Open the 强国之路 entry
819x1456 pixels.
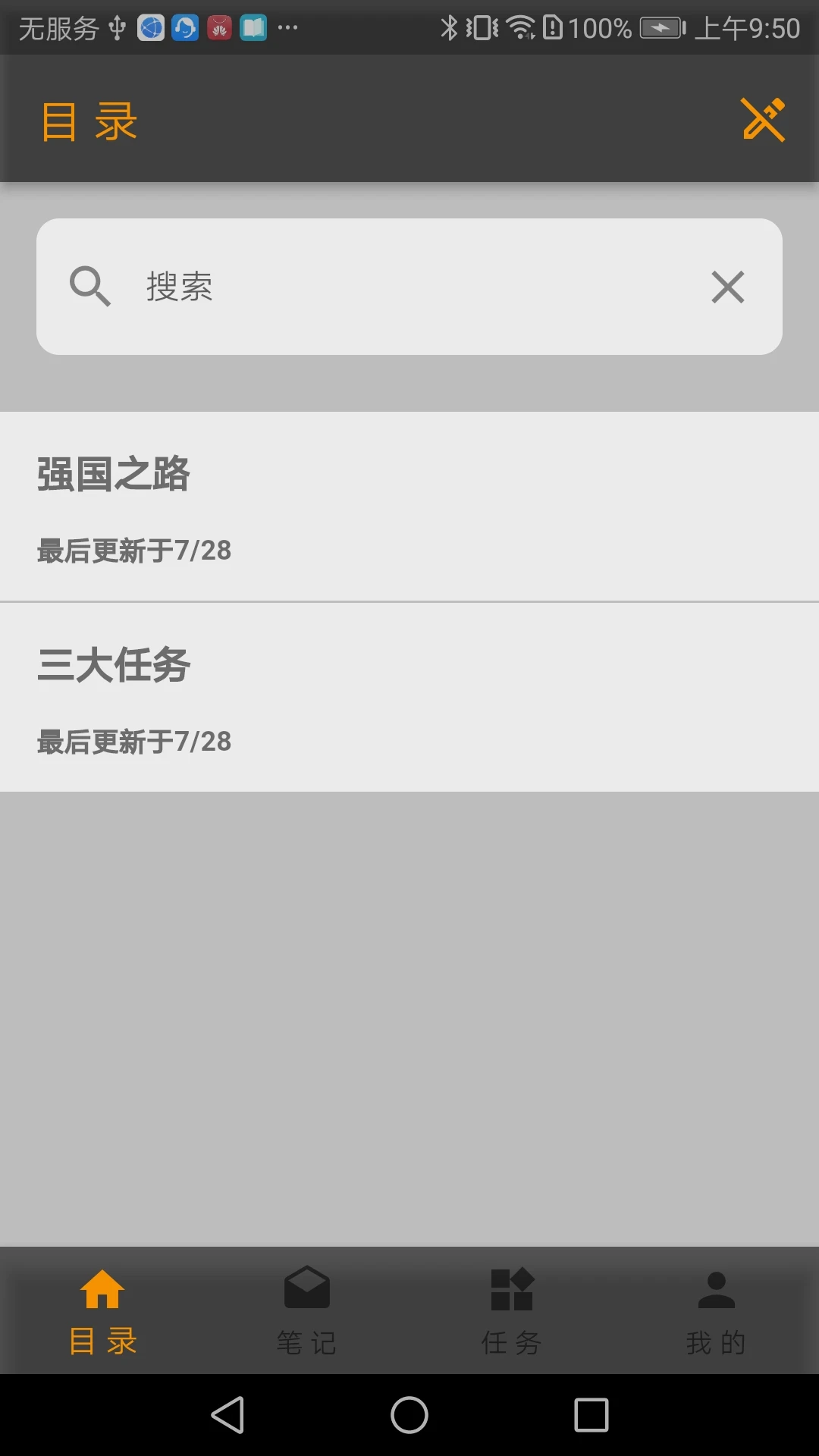pyautogui.click(x=409, y=506)
